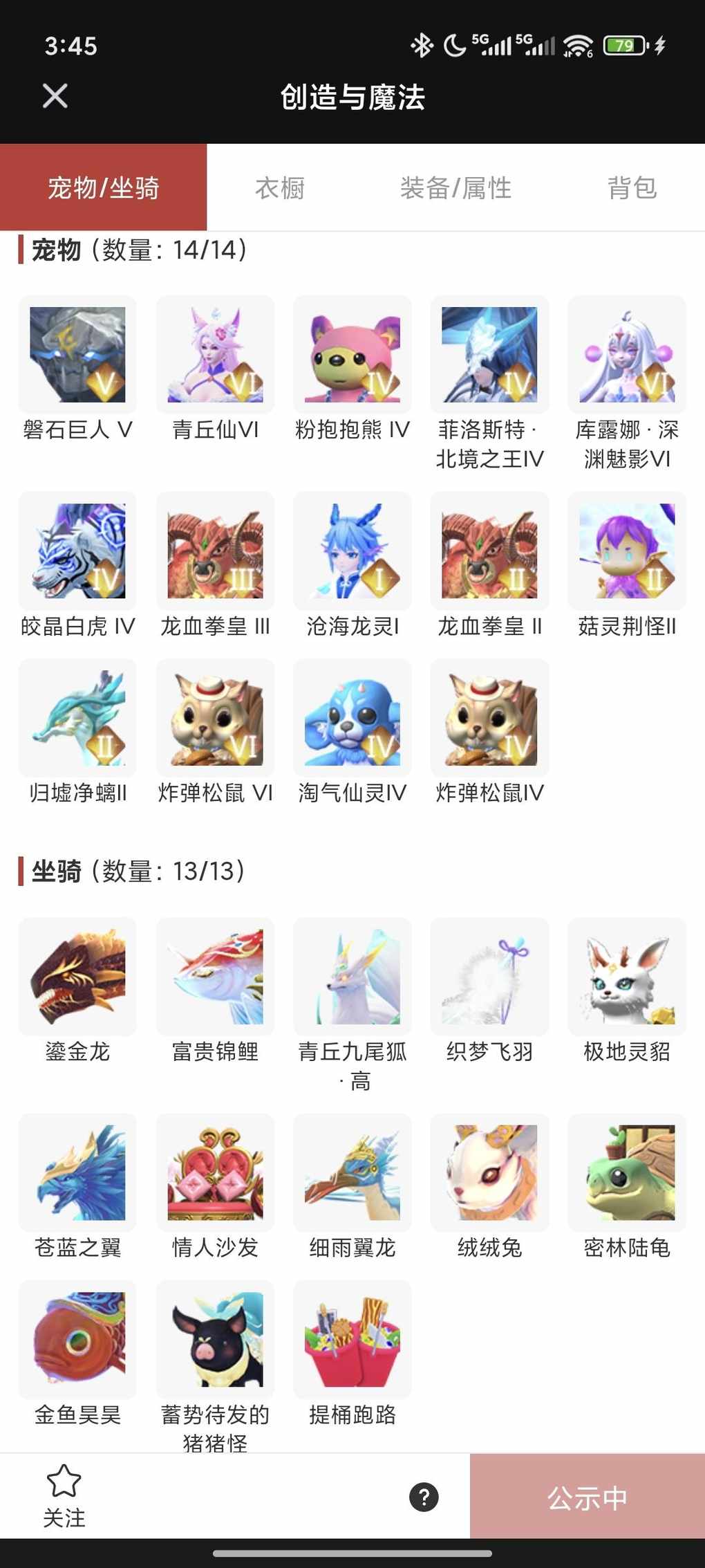View the 富贵锦鲤 mount
705x1568 pixels.
[215, 977]
